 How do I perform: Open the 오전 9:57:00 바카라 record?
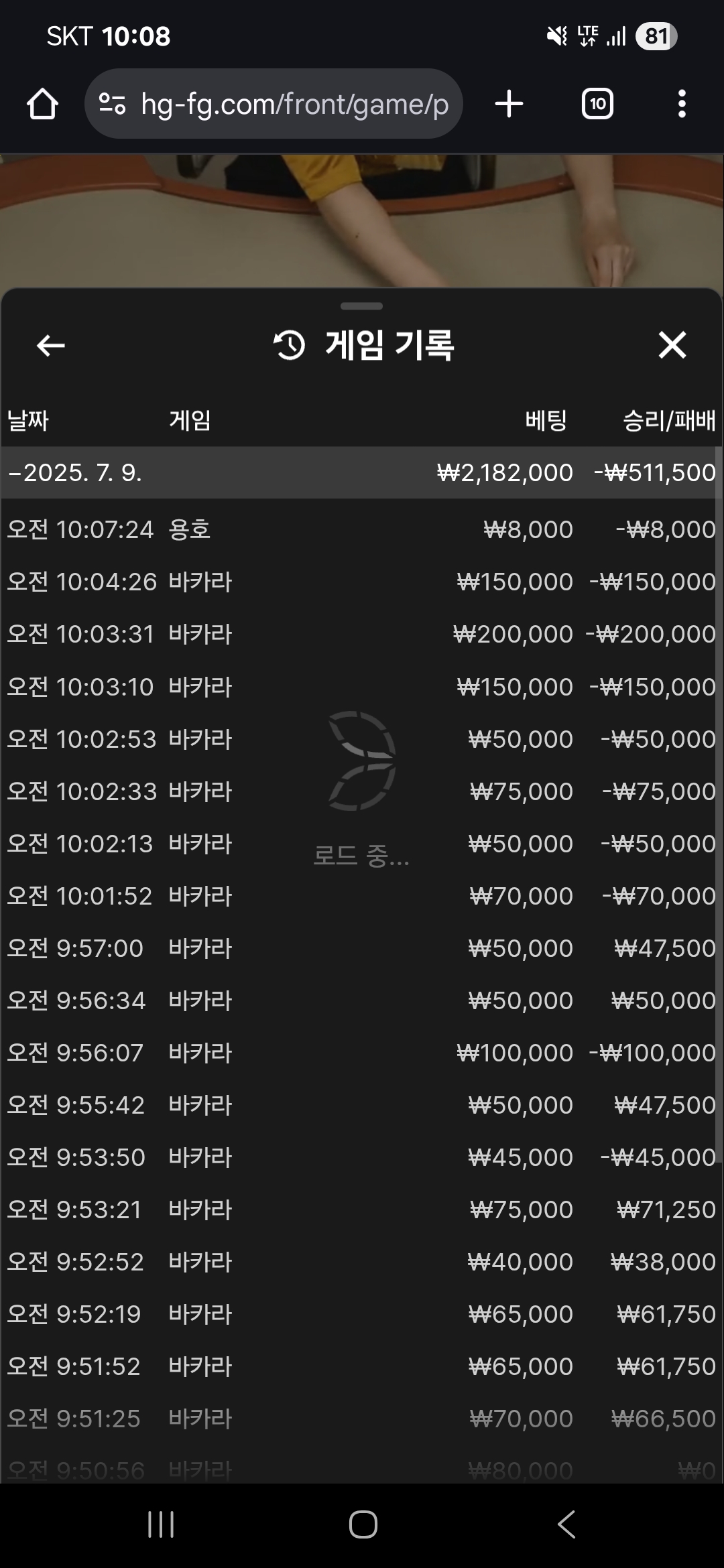[x=361, y=948]
